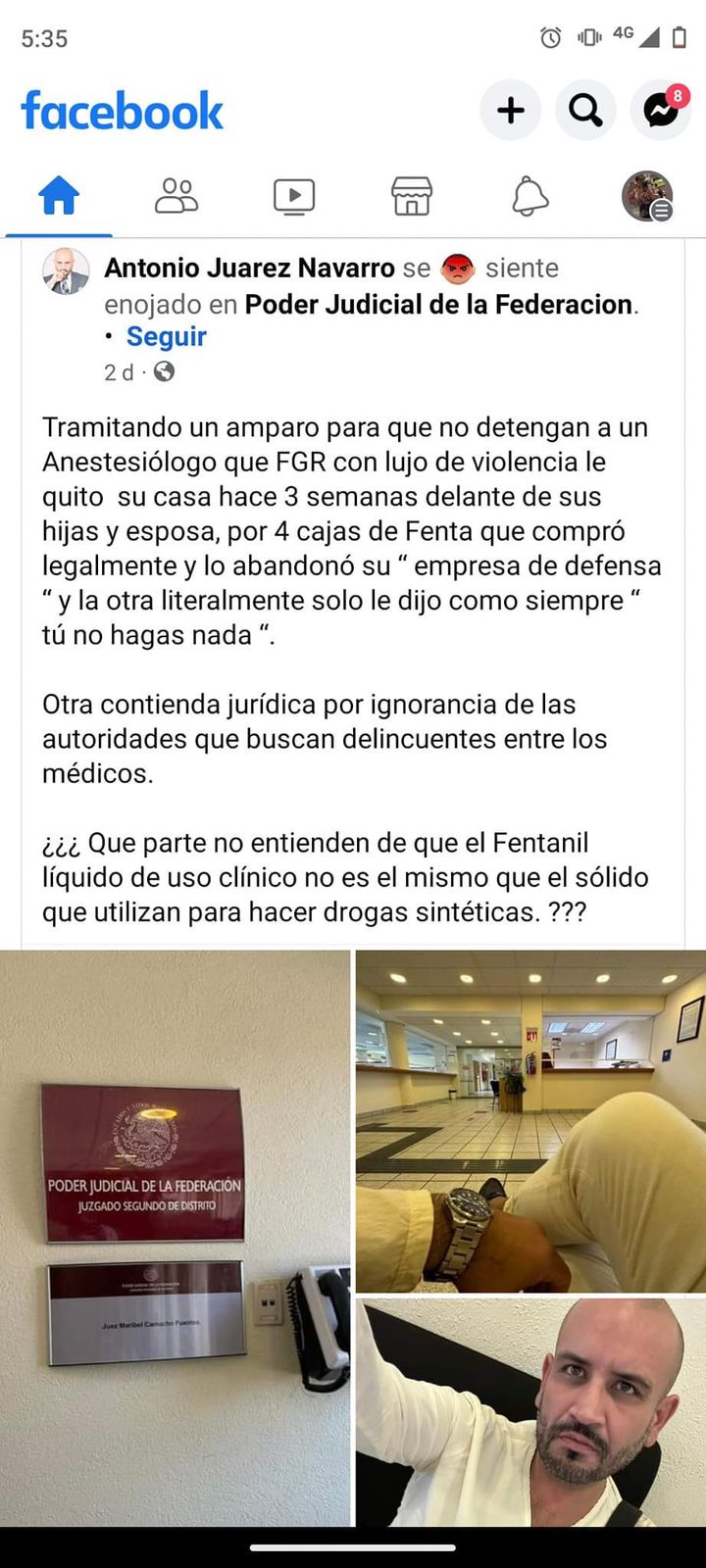The image size is (706, 1568).
Task: Tap the plus create button
Action: tap(510, 111)
